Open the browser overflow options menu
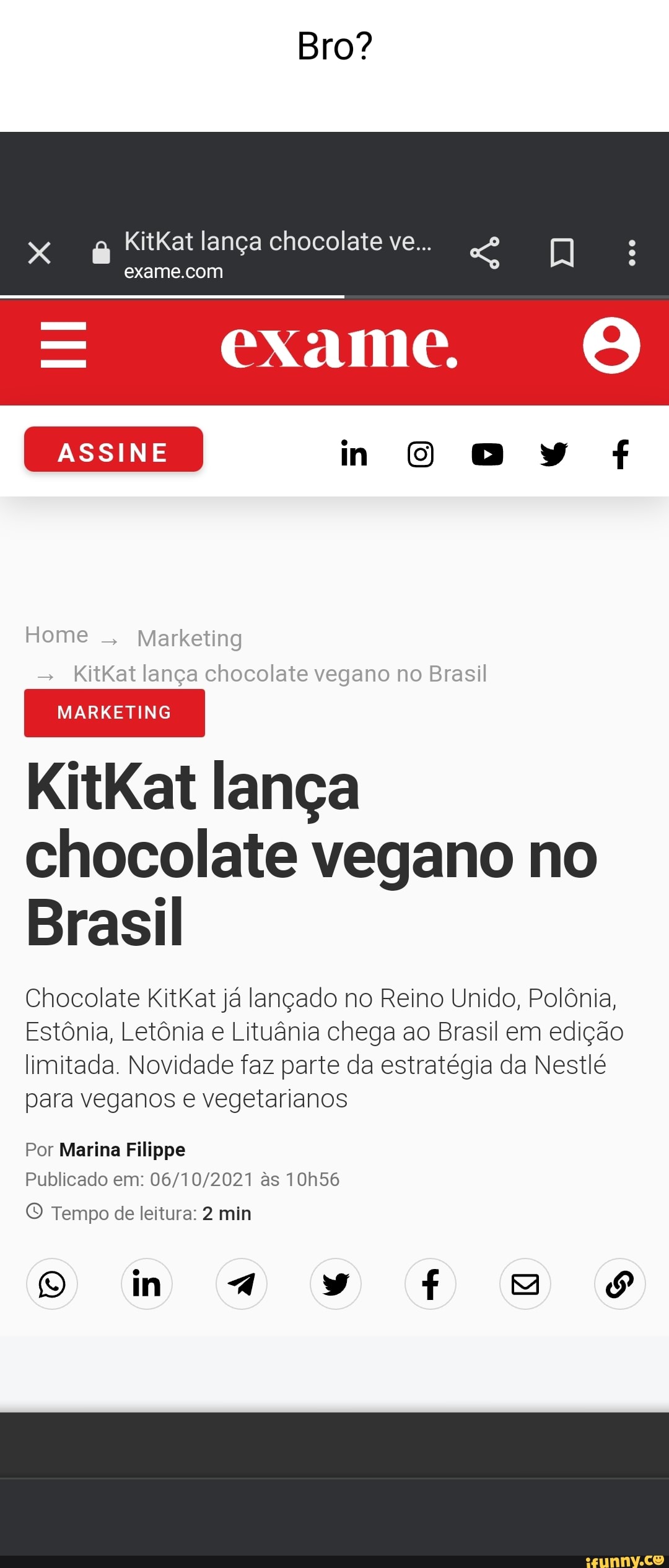The width and height of the screenshot is (669, 1568). pos(632,252)
